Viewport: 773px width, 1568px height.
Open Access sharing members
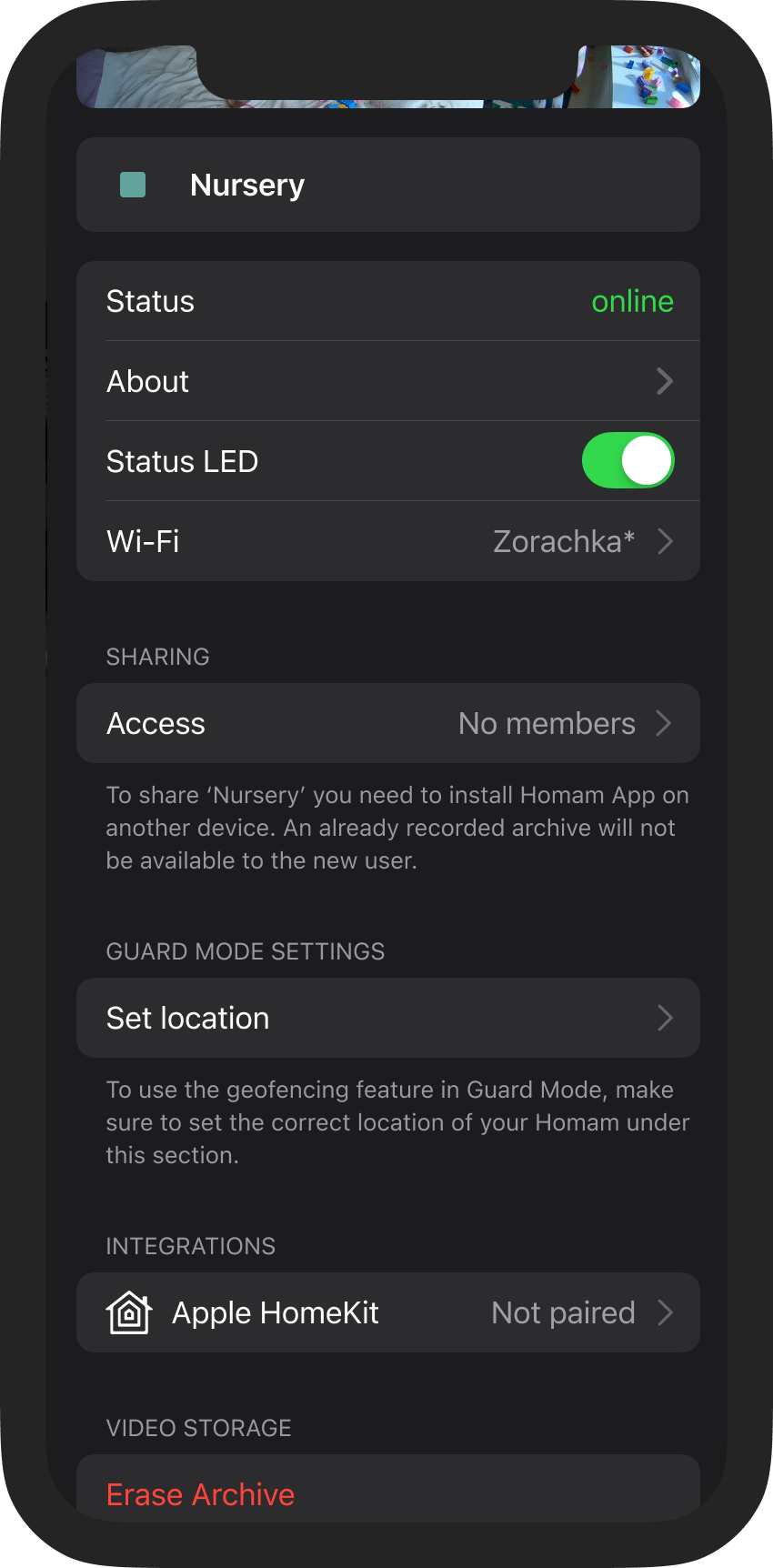click(388, 723)
